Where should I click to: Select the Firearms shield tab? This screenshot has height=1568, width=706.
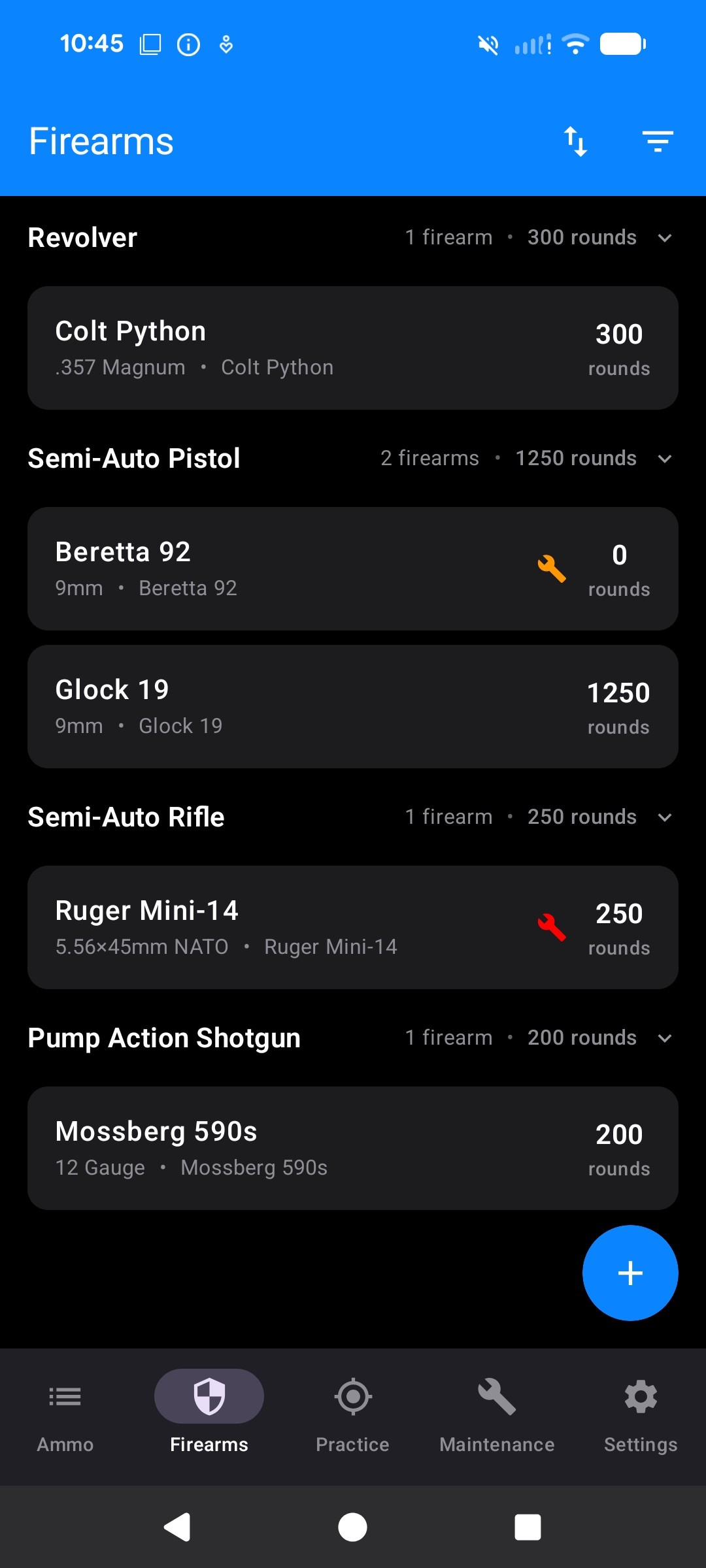pos(209,1396)
